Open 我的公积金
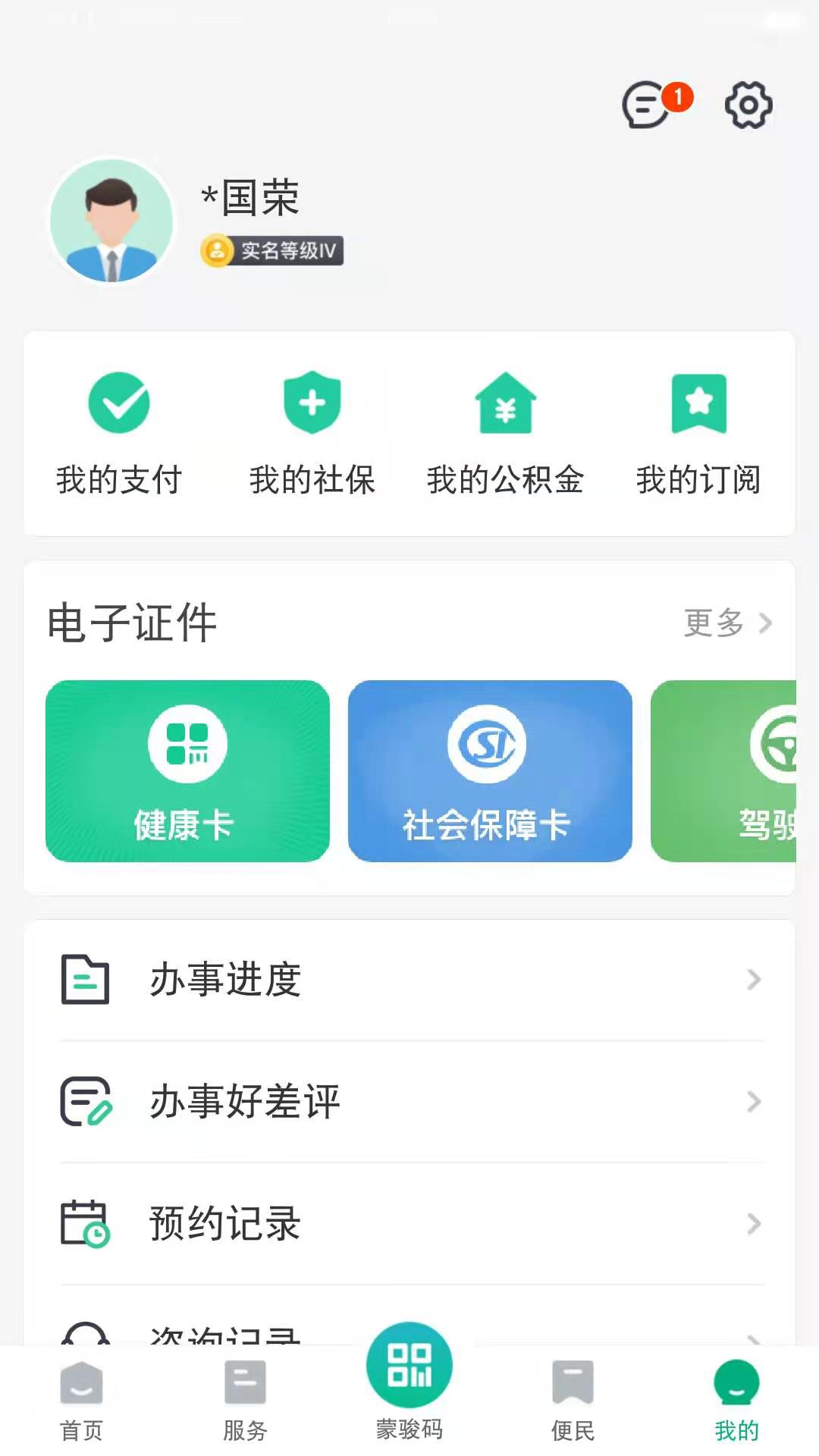Viewport: 819px width, 1456px height. click(x=505, y=434)
